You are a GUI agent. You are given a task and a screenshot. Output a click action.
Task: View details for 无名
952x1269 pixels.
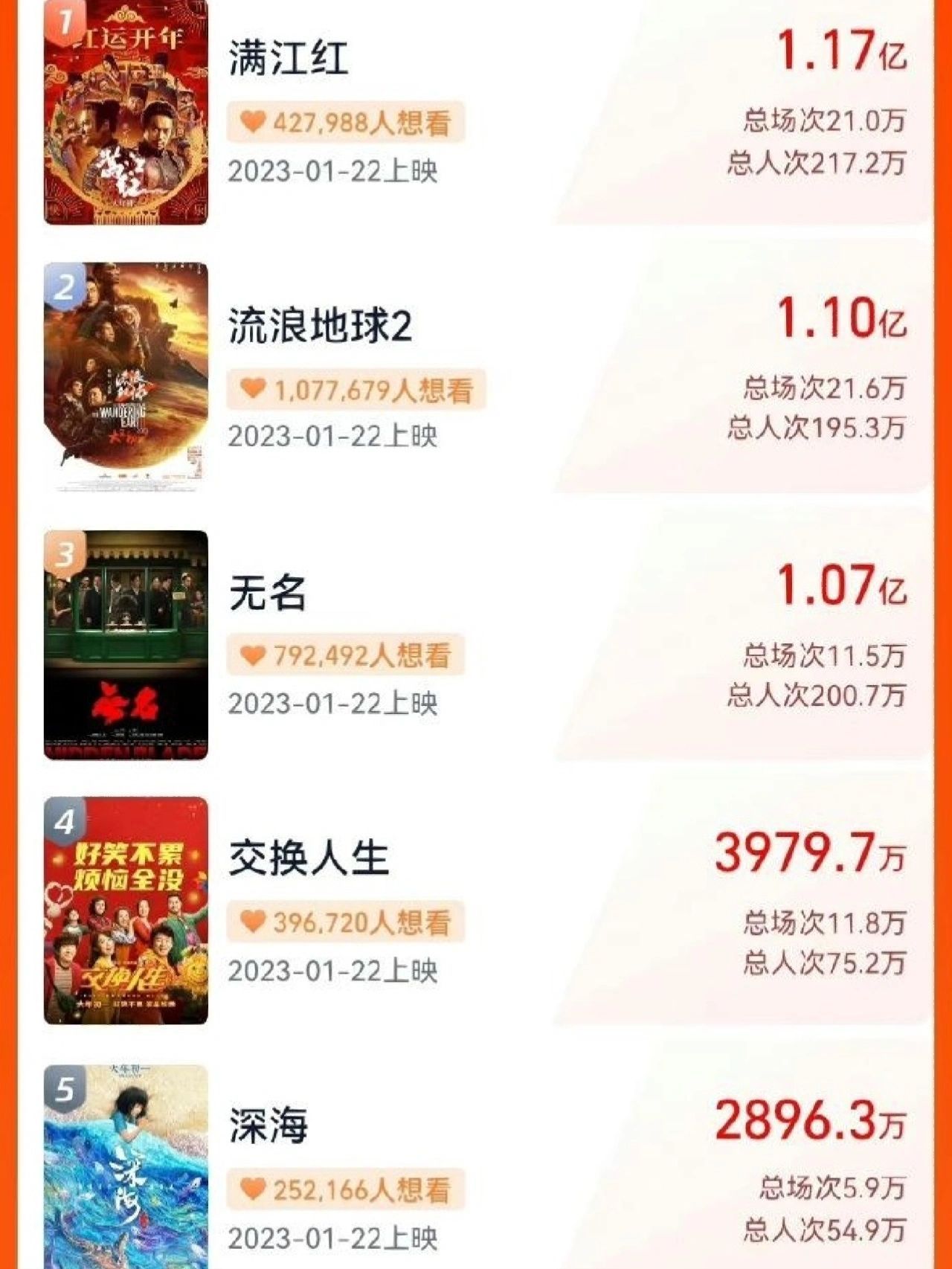(x=268, y=594)
